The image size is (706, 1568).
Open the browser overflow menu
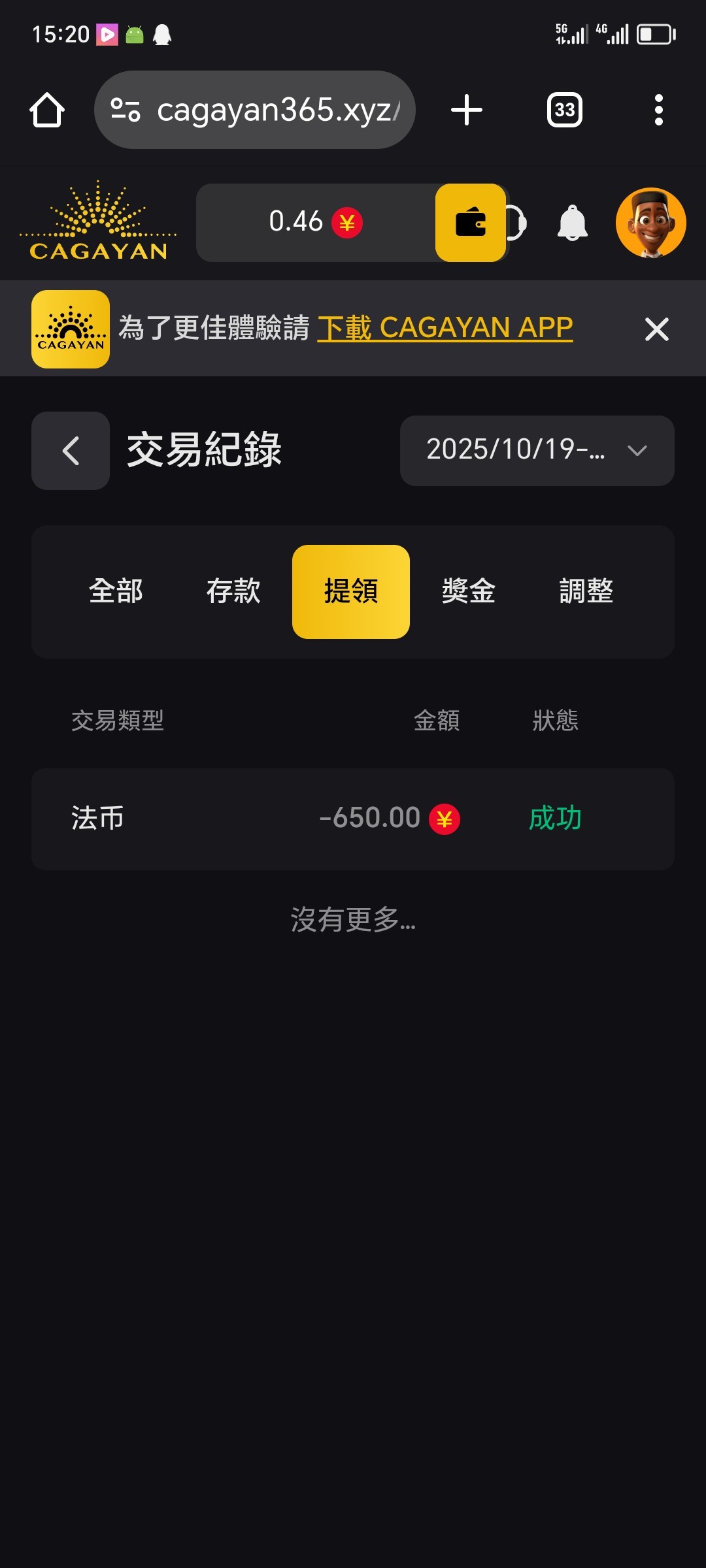pyautogui.click(x=658, y=110)
